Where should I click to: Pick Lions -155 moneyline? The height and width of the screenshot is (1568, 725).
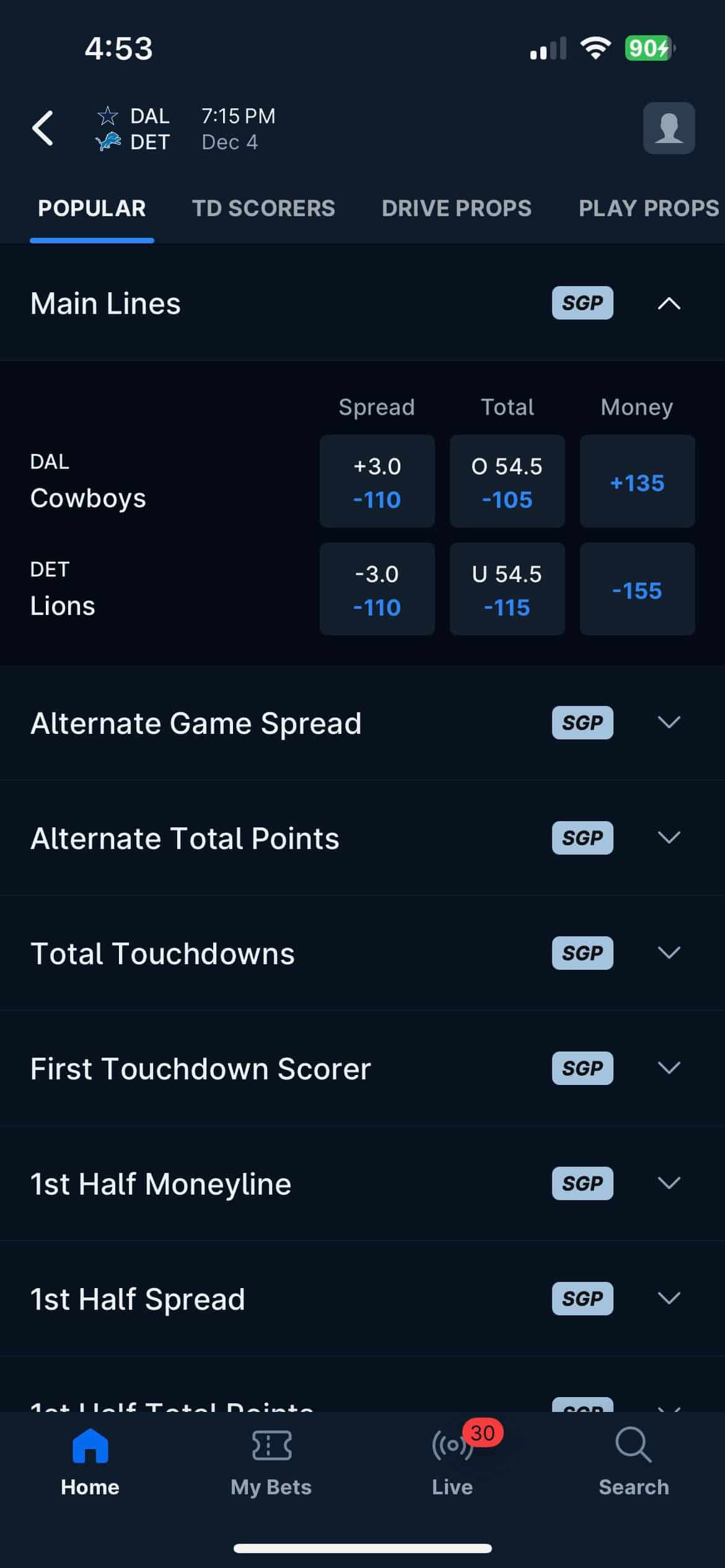tap(637, 589)
